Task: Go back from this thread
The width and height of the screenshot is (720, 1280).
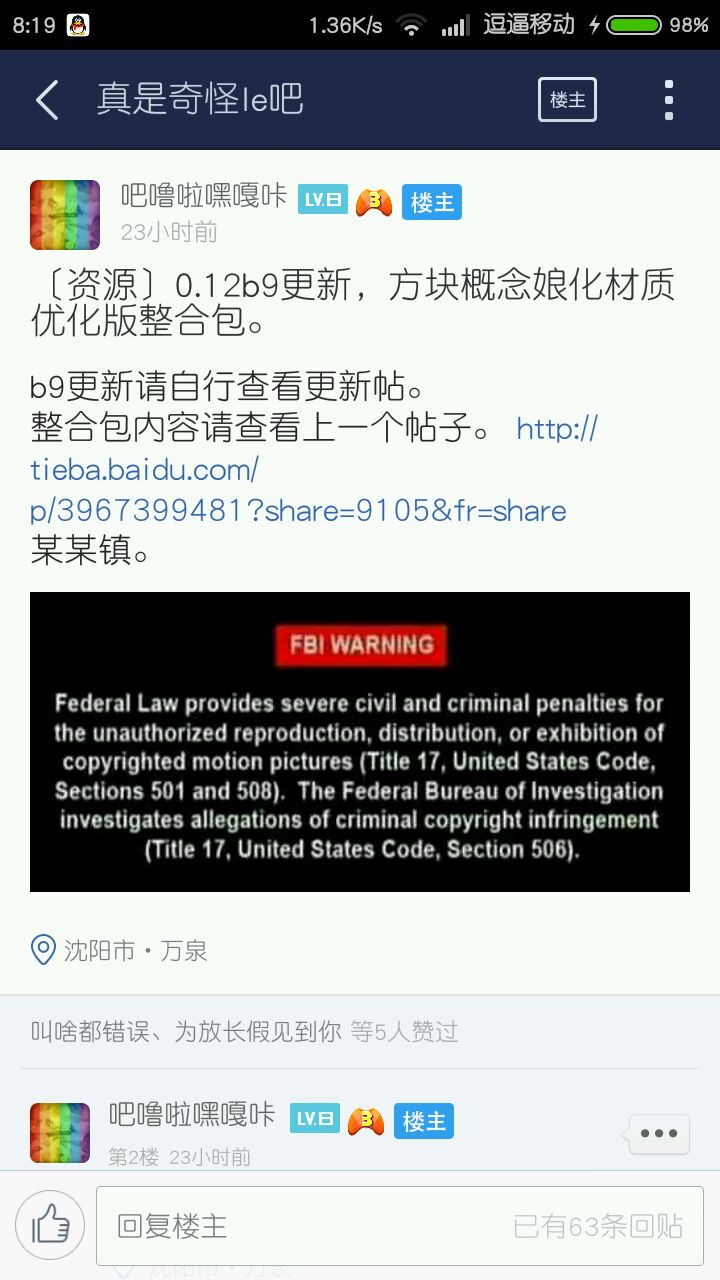Action: point(47,100)
